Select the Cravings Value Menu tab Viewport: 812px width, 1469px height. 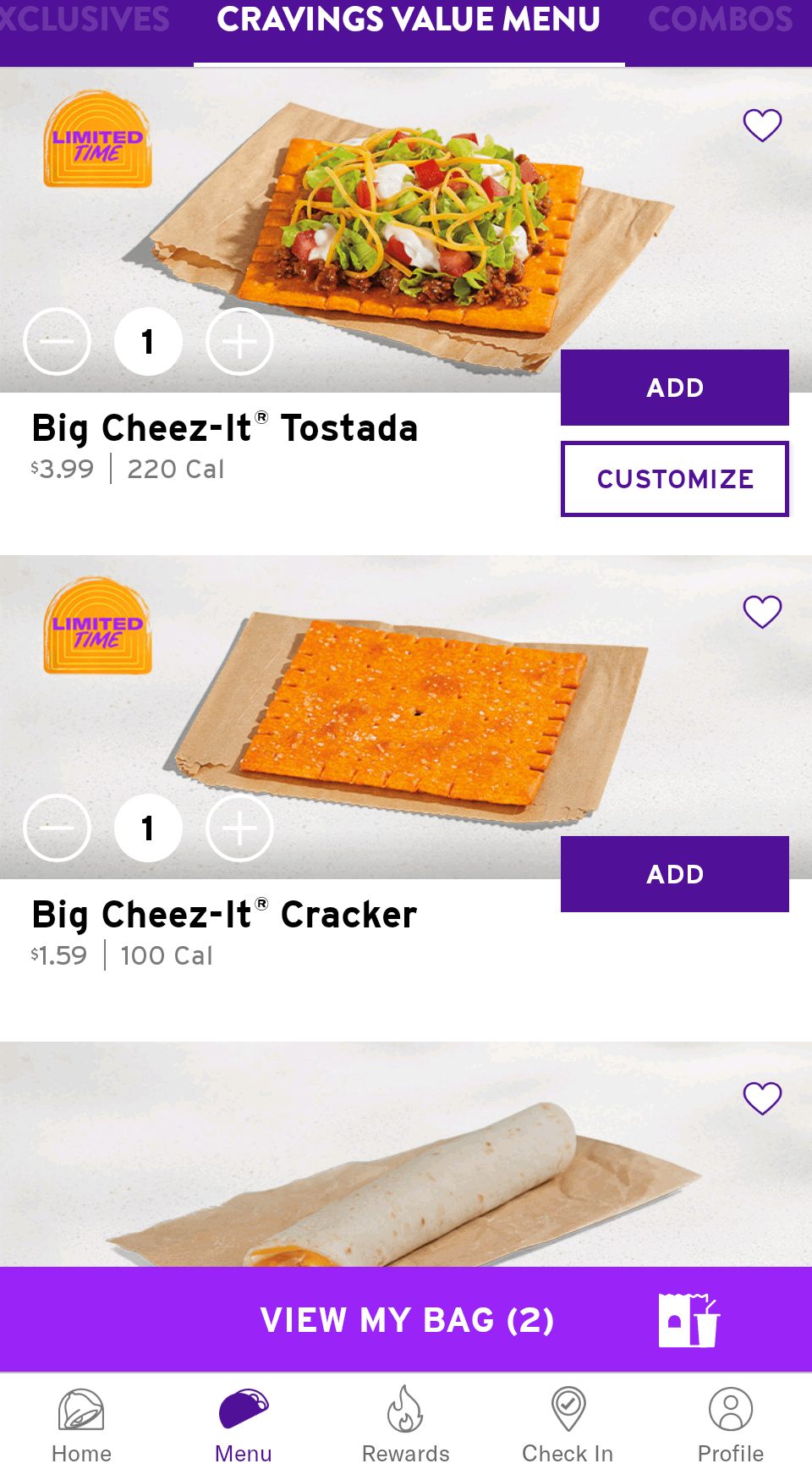click(x=409, y=20)
